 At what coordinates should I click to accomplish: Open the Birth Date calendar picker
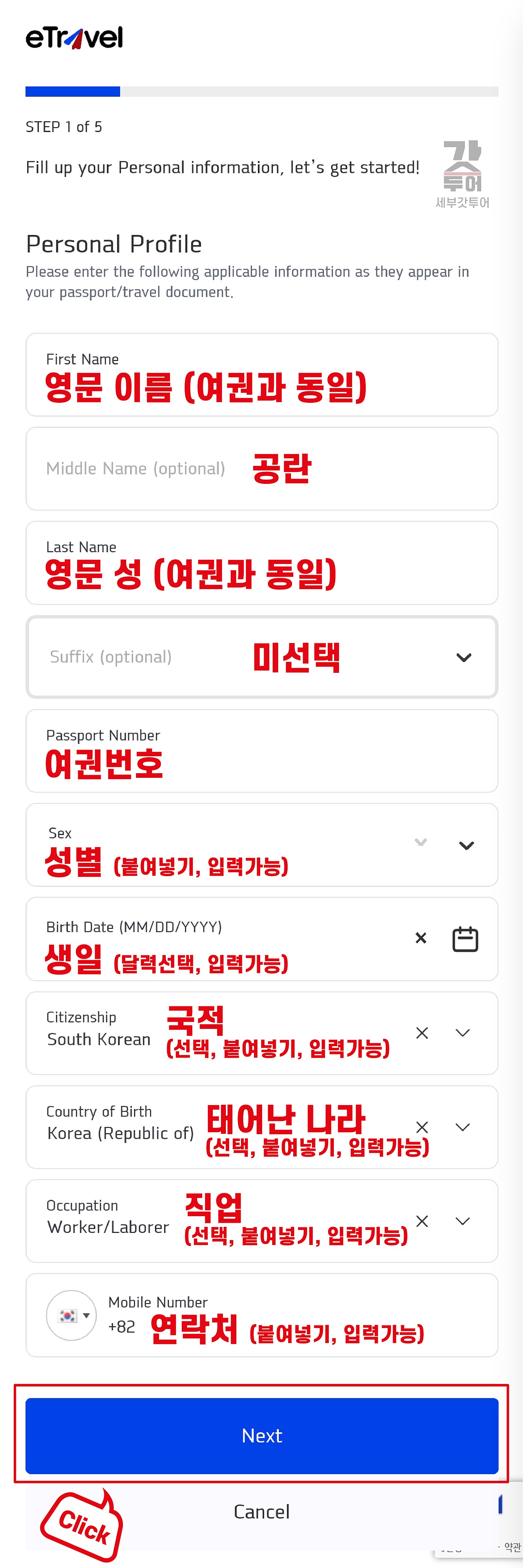(465, 939)
